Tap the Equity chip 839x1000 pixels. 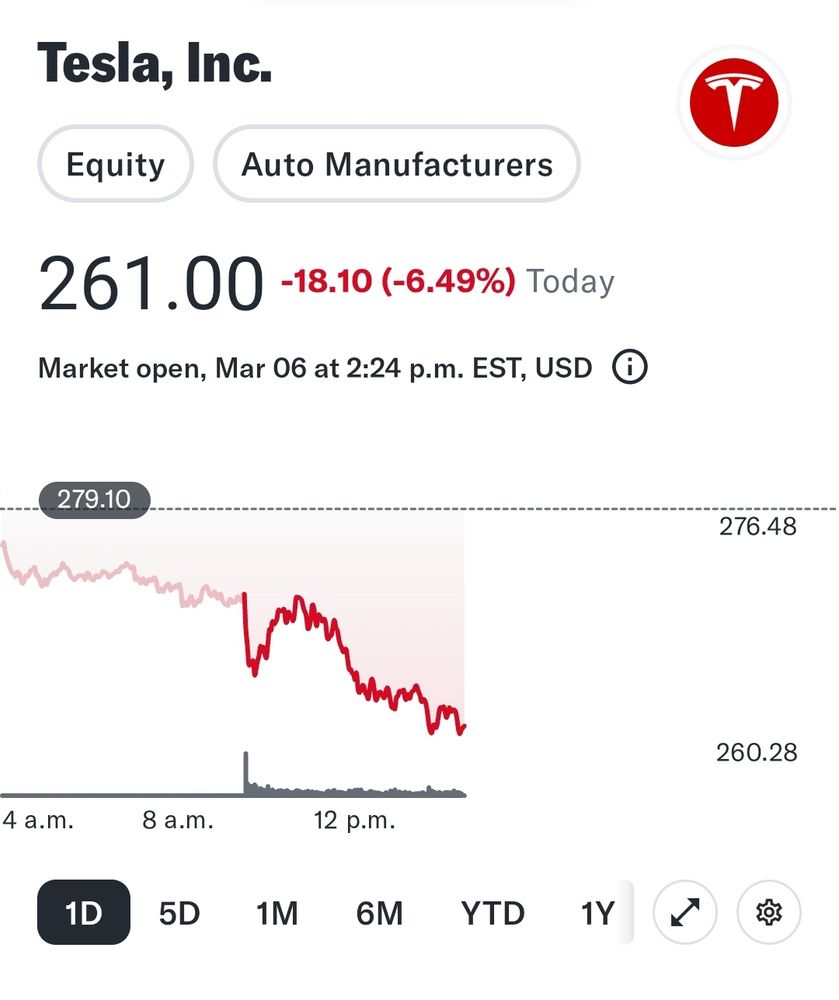click(x=115, y=164)
